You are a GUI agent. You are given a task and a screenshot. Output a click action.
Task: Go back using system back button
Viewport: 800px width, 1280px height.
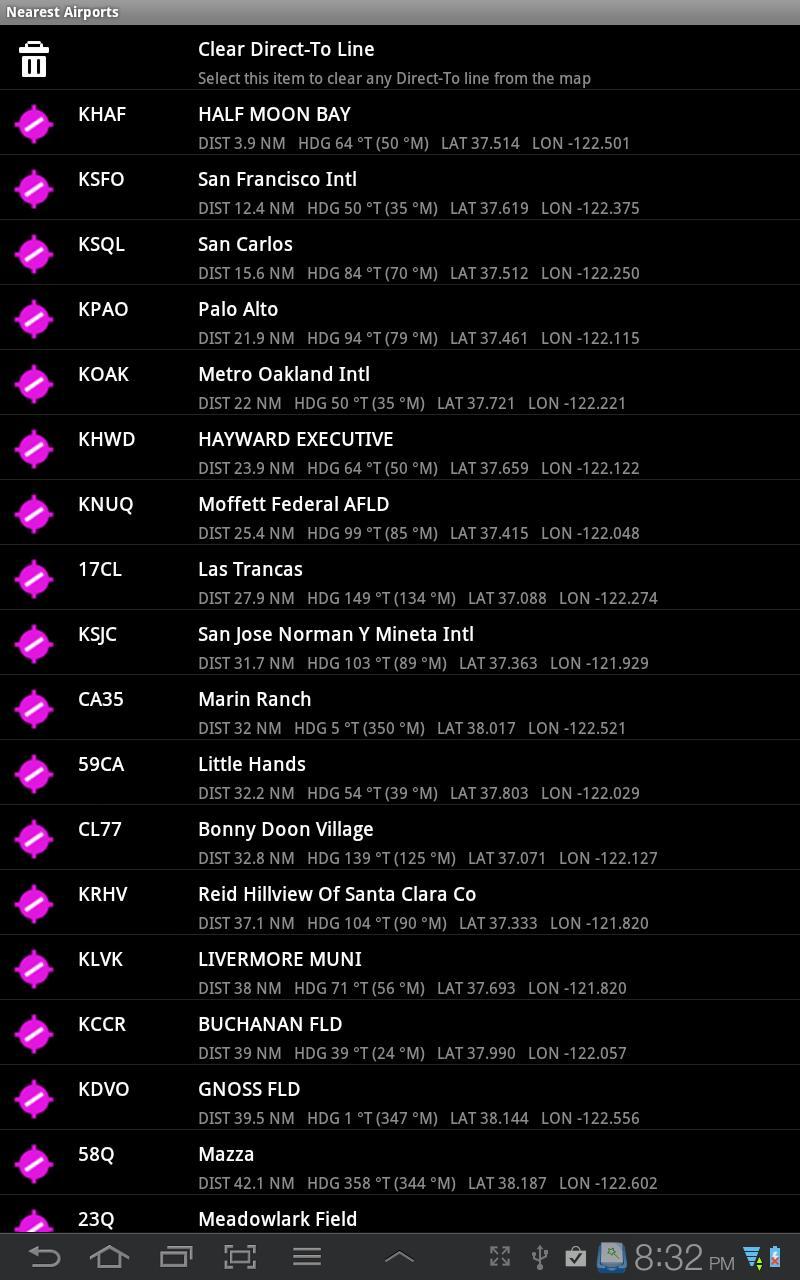pos(45,1257)
